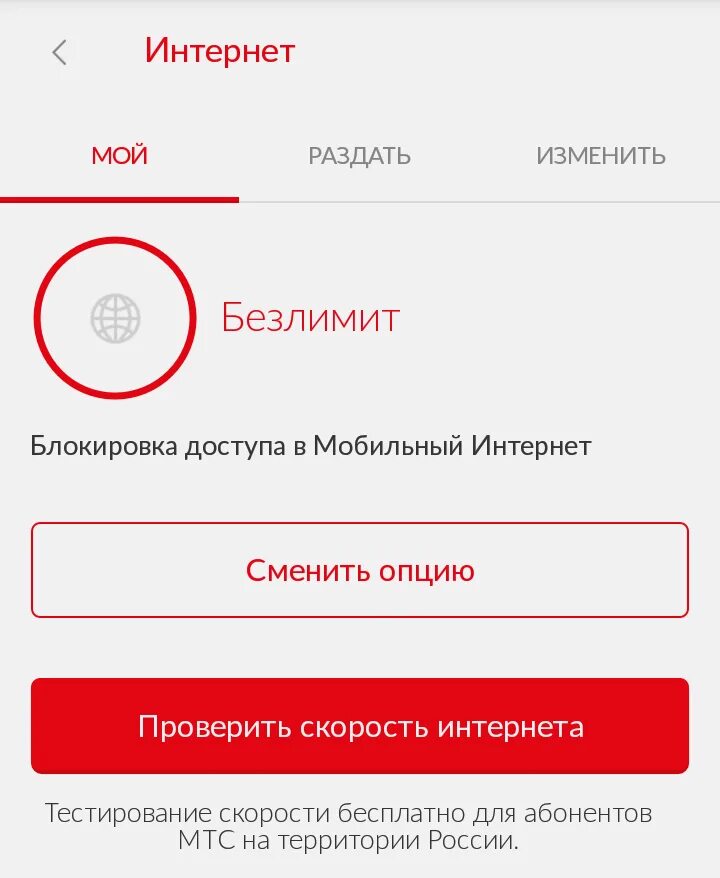Start Проверить скорость интернета test
The height and width of the screenshot is (878, 720).
coord(360,726)
